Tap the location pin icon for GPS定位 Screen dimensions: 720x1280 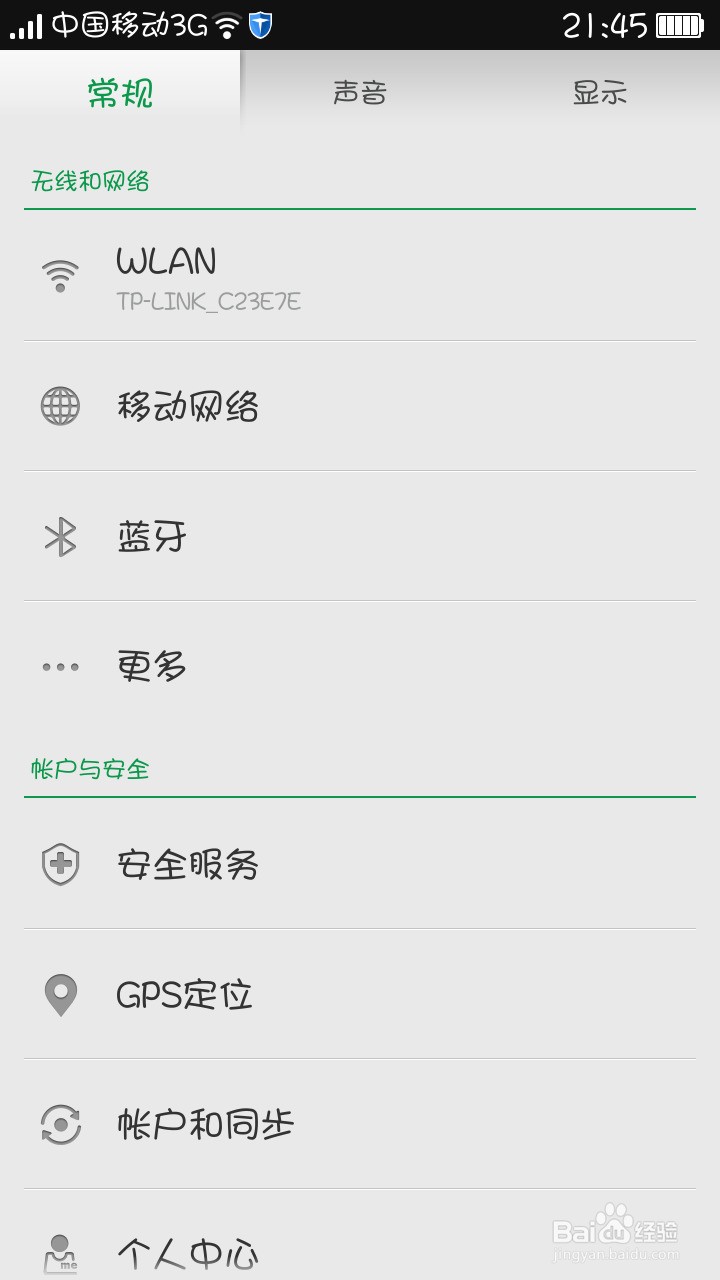click(60, 995)
